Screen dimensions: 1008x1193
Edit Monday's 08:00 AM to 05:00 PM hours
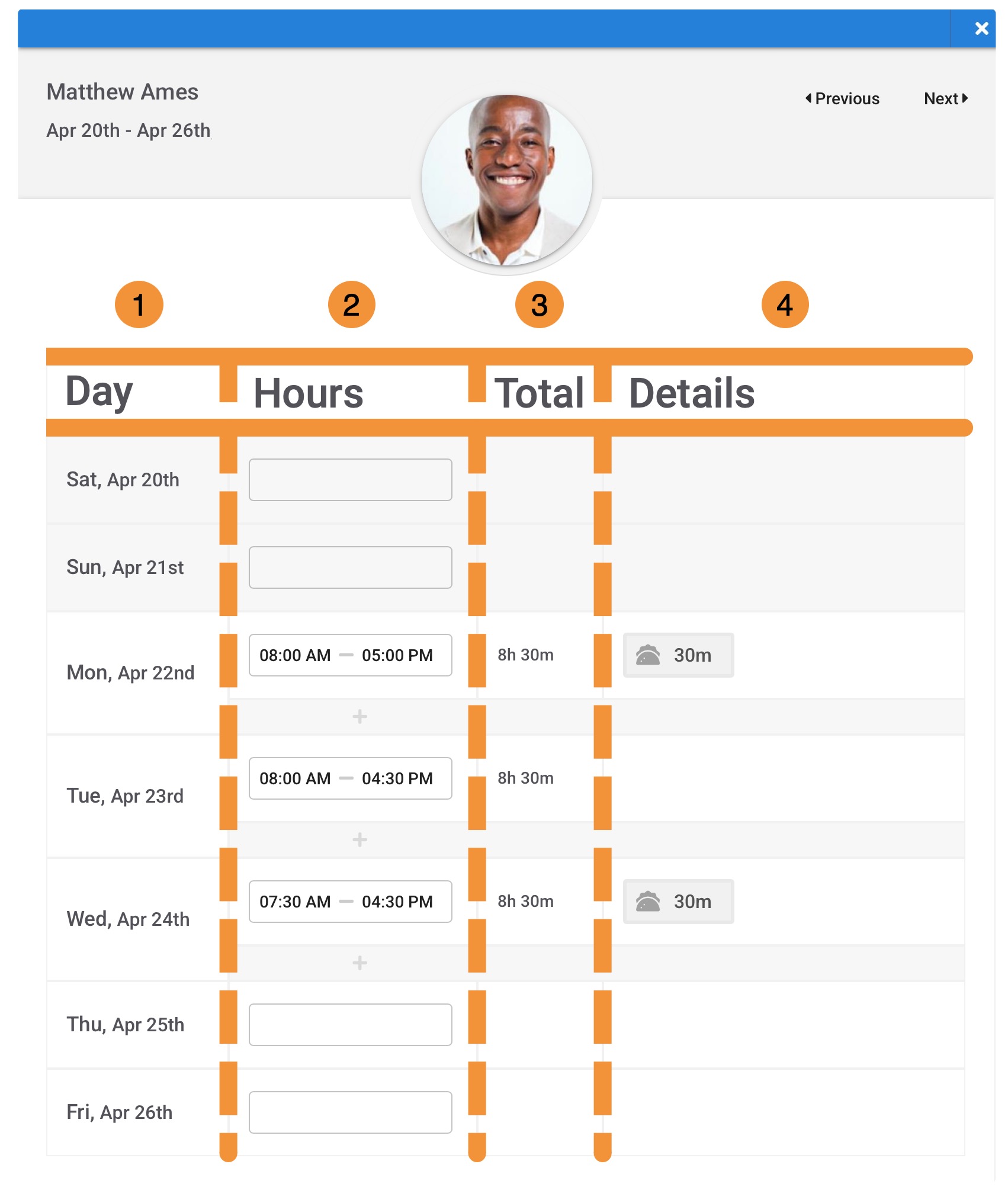pyautogui.click(x=350, y=655)
